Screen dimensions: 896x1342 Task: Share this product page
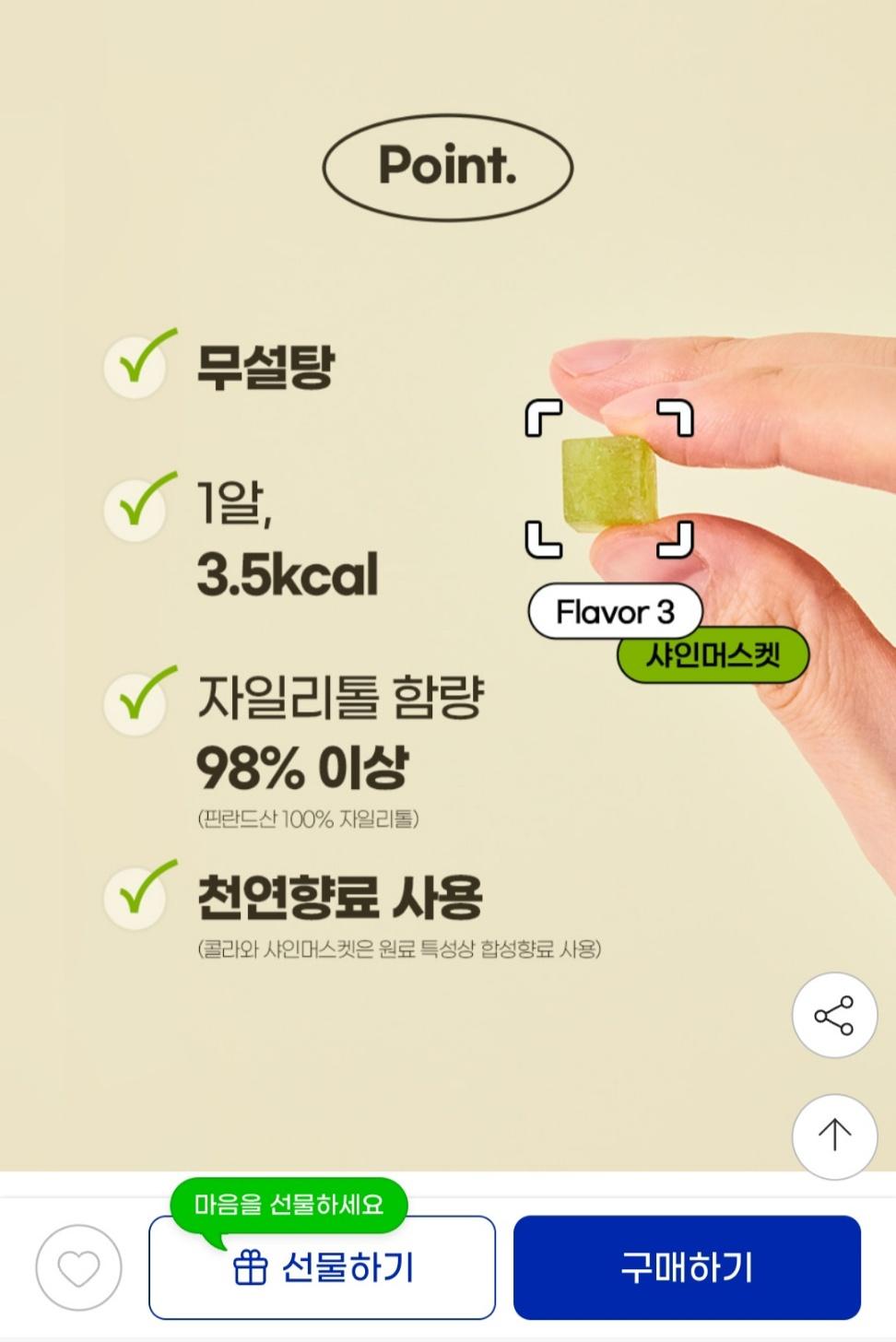coord(834,1016)
